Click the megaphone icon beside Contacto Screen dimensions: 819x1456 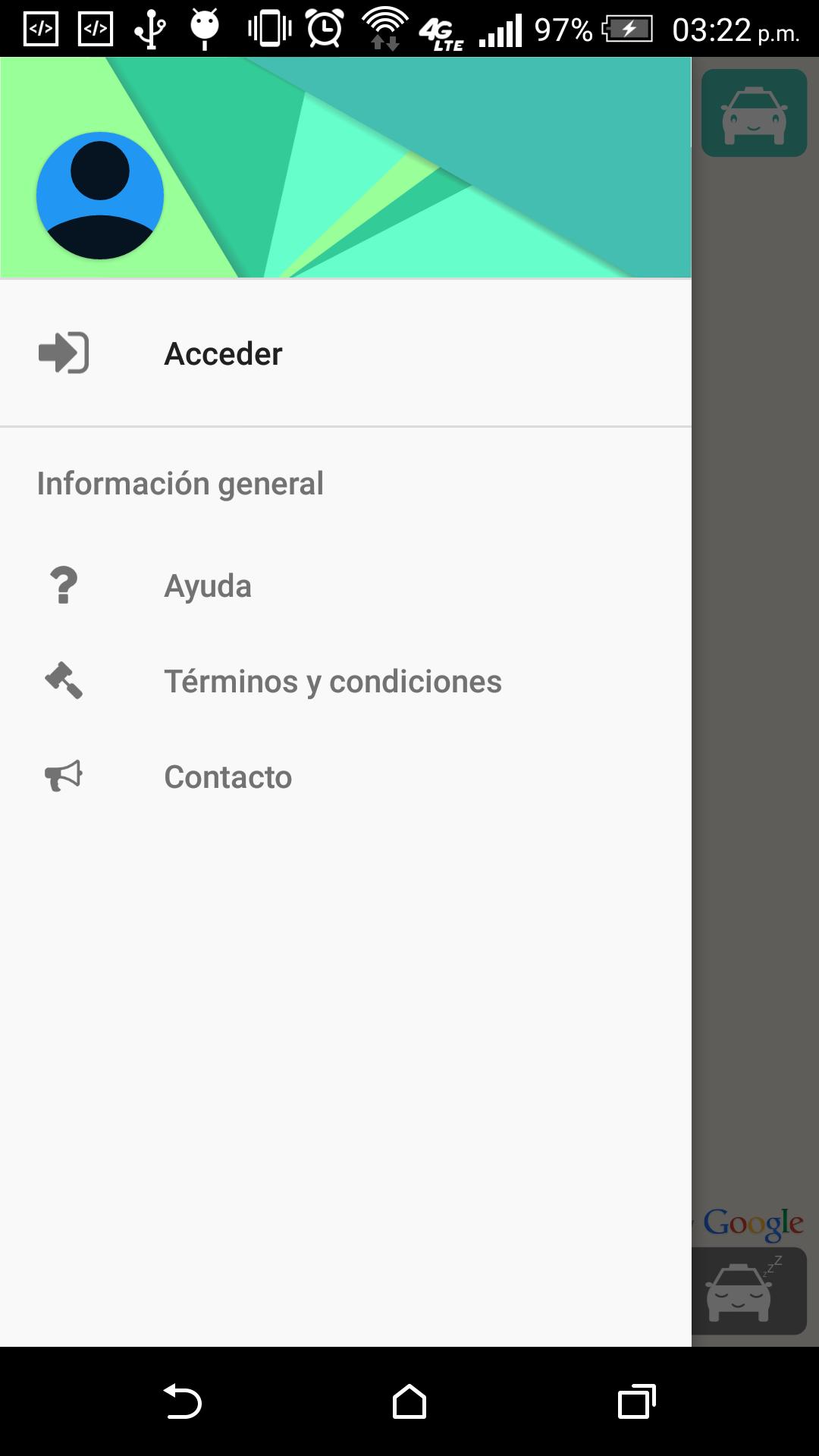tap(62, 776)
